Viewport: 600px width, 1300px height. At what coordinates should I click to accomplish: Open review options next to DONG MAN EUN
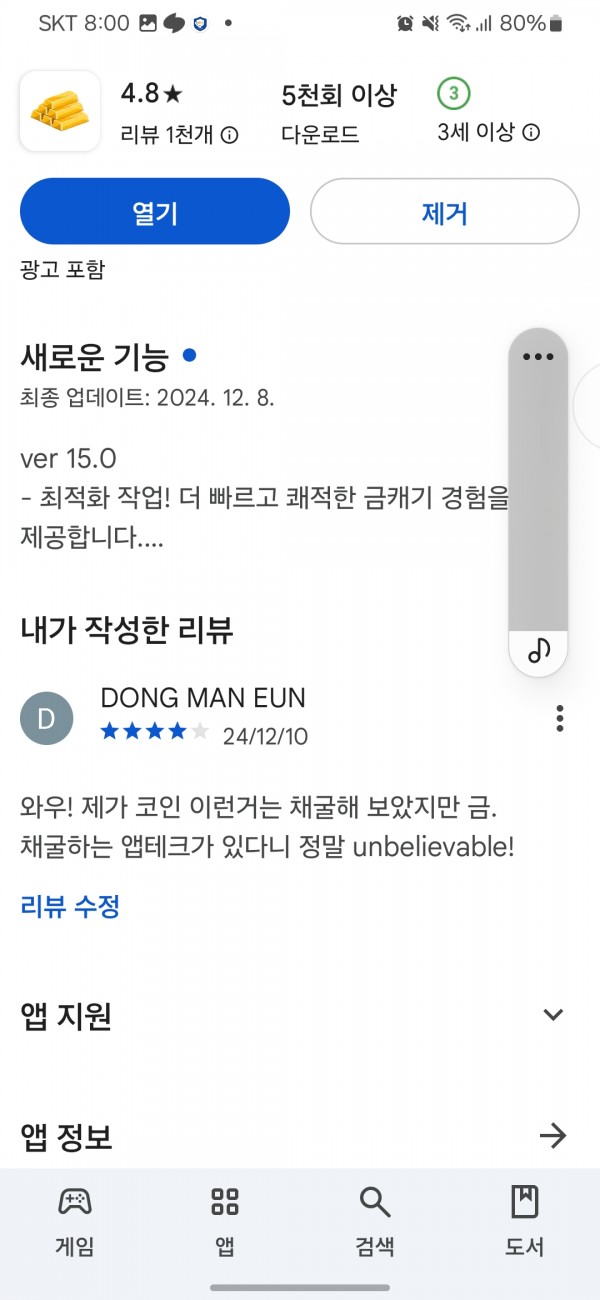560,718
